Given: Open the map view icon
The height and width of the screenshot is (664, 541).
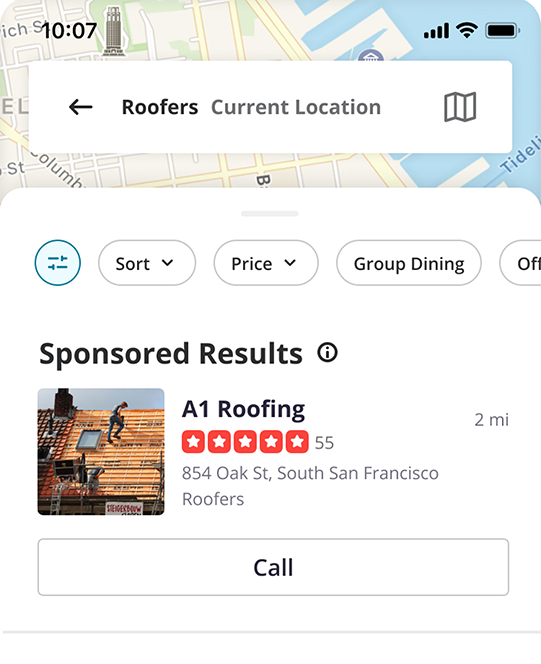Looking at the screenshot, I should pyautogui.click(x=460, y=107).
